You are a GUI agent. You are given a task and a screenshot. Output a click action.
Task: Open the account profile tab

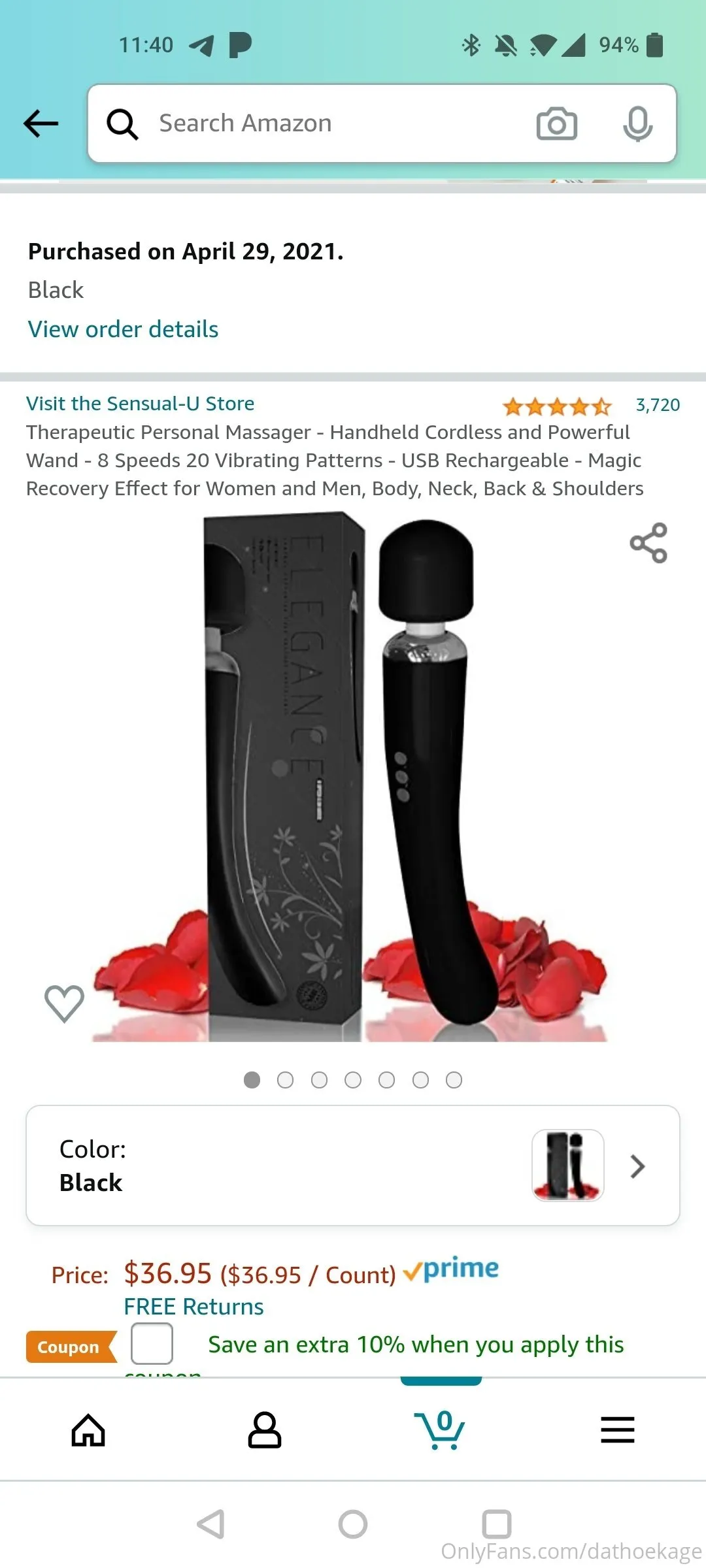265,1429
